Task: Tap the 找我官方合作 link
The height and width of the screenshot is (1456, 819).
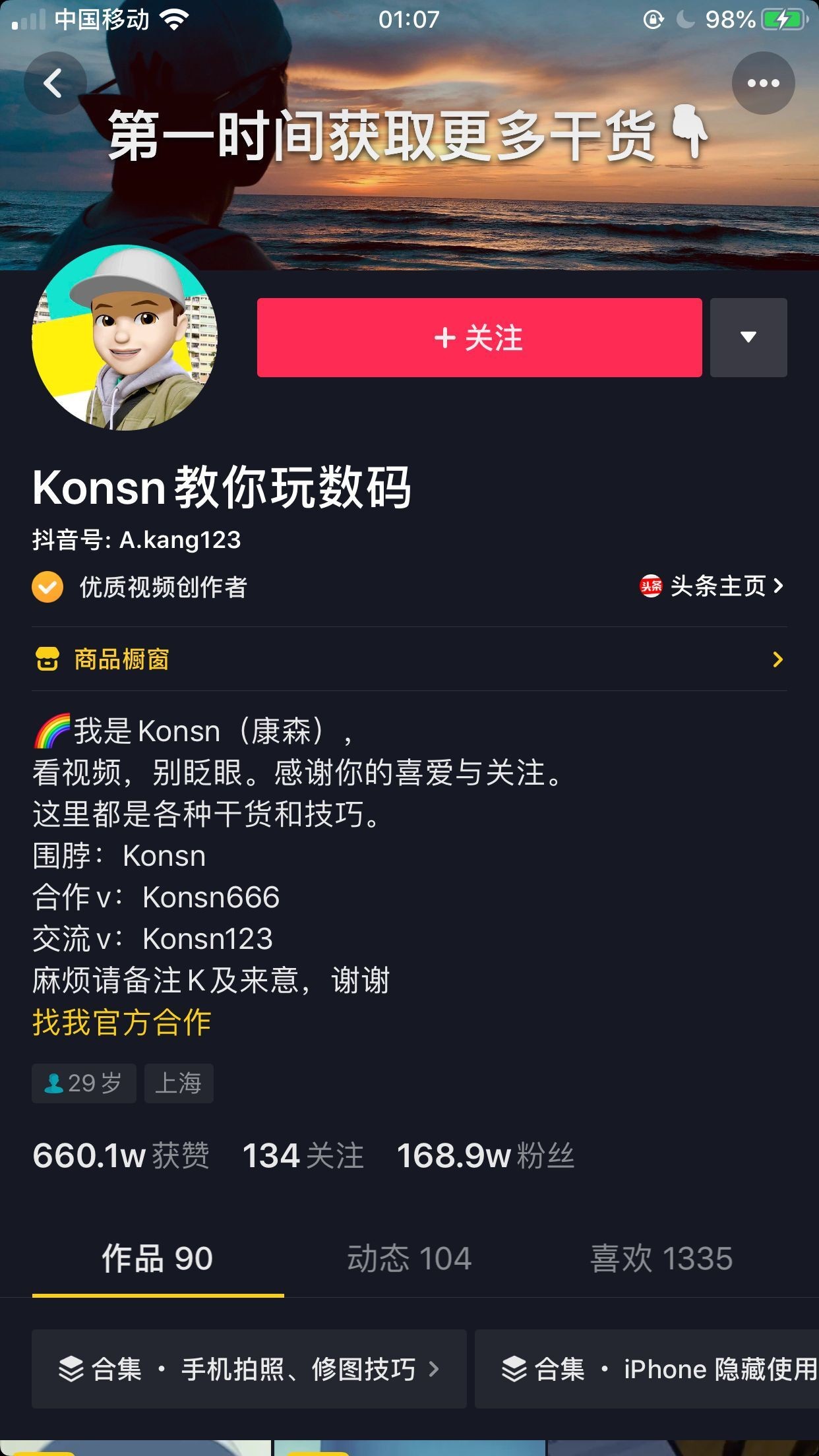Action: click(x=122, y=1022)
